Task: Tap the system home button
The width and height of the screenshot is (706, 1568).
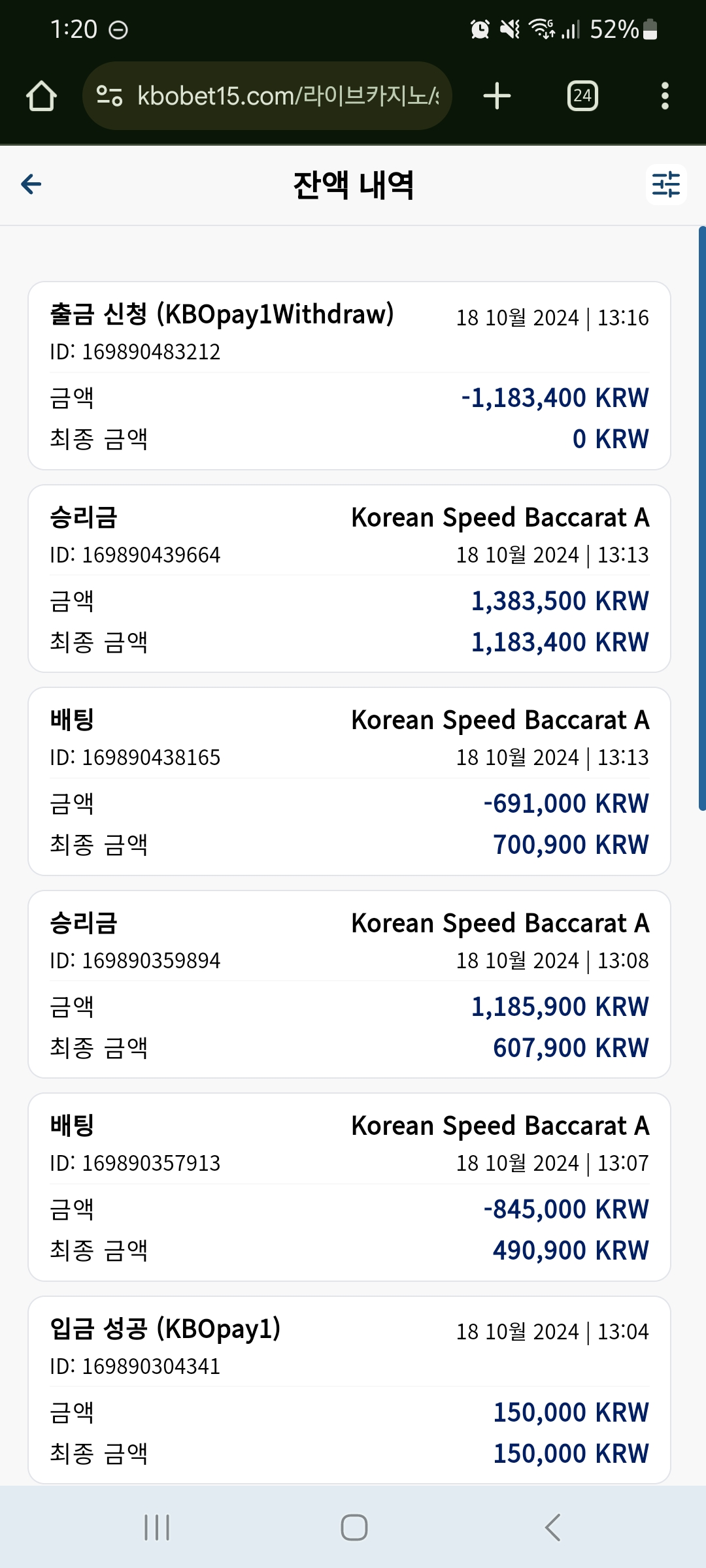Action: (x=354, y=1527)
